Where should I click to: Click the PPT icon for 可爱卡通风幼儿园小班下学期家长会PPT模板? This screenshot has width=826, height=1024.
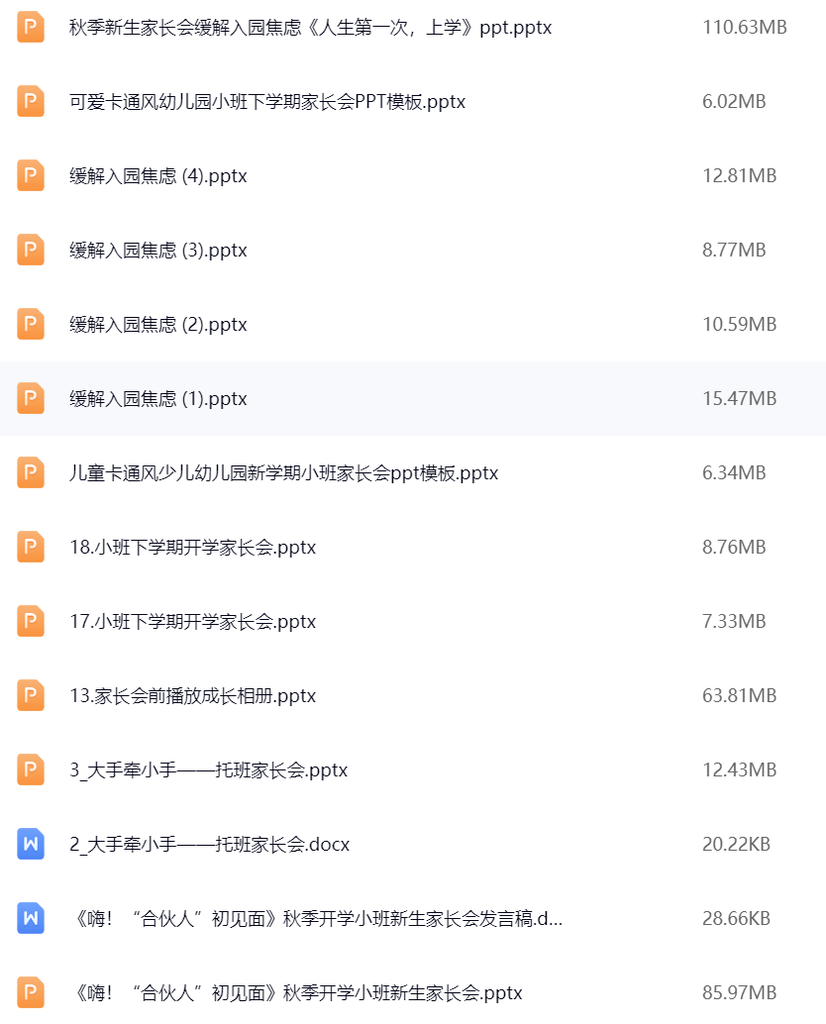pos(30,101)
